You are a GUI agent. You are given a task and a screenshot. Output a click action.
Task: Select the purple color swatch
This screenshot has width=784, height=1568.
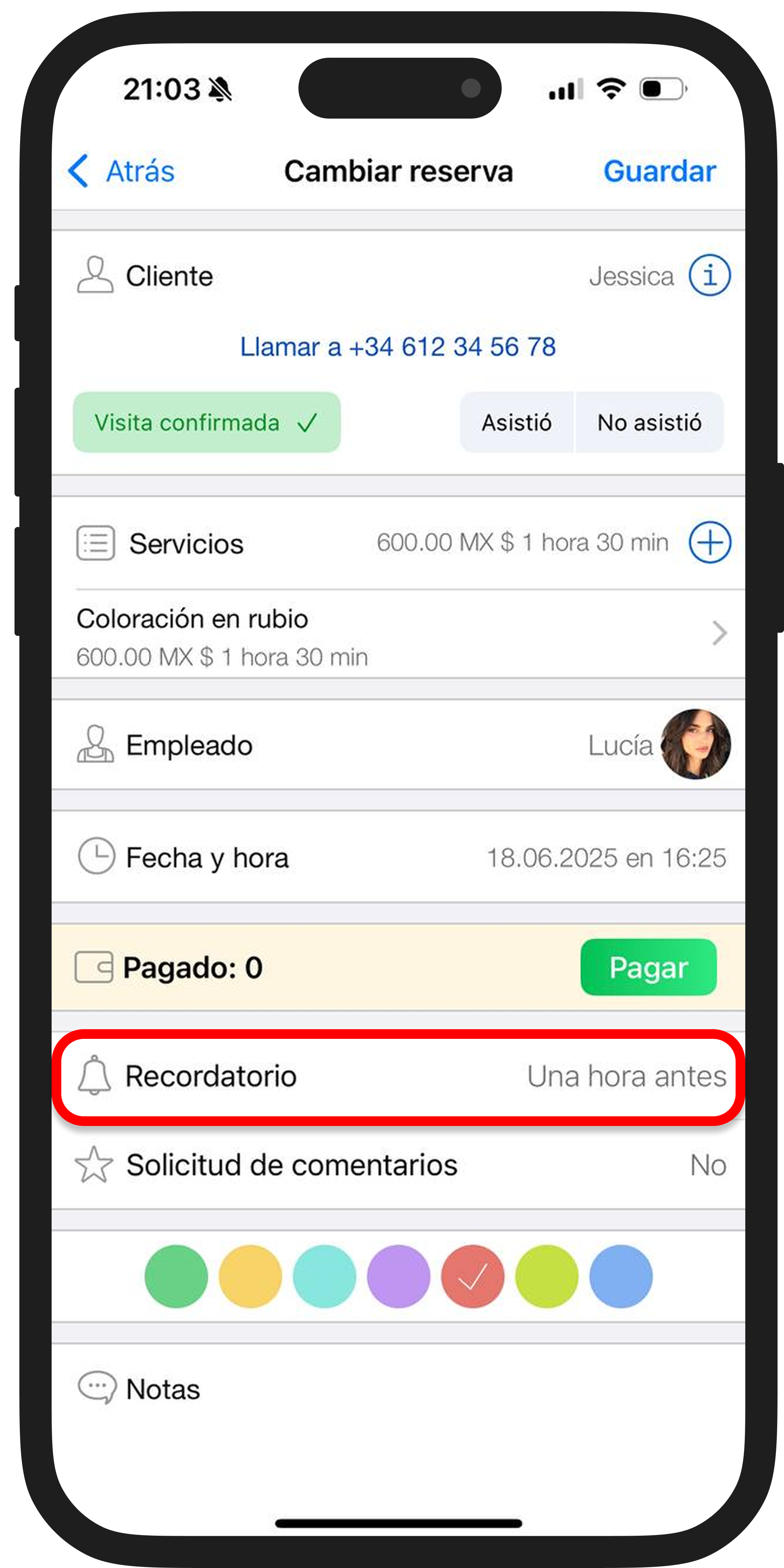coord(398,1276)
